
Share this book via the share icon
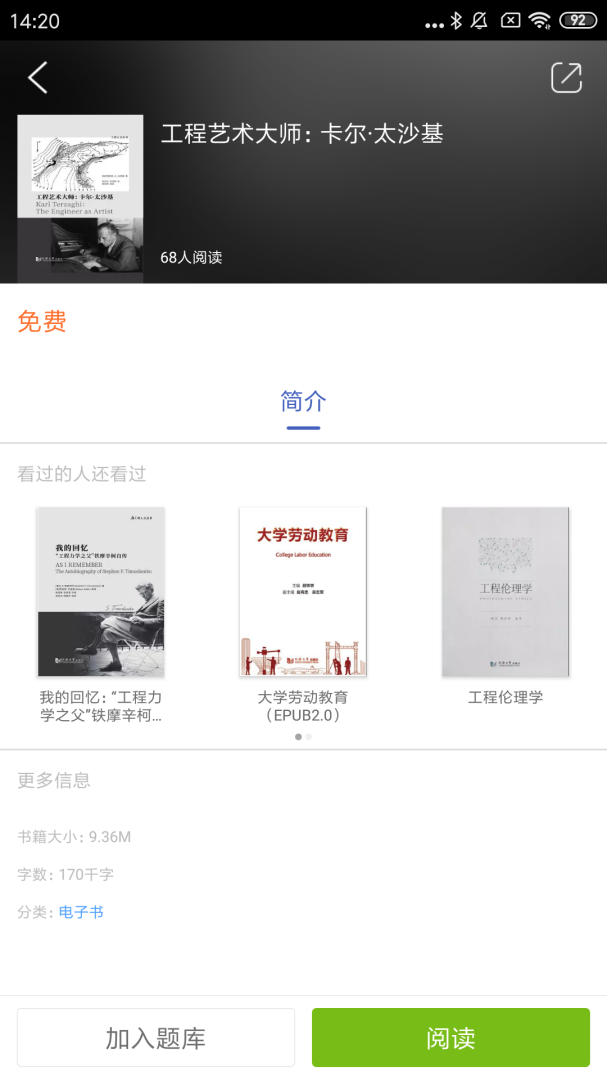566,77
